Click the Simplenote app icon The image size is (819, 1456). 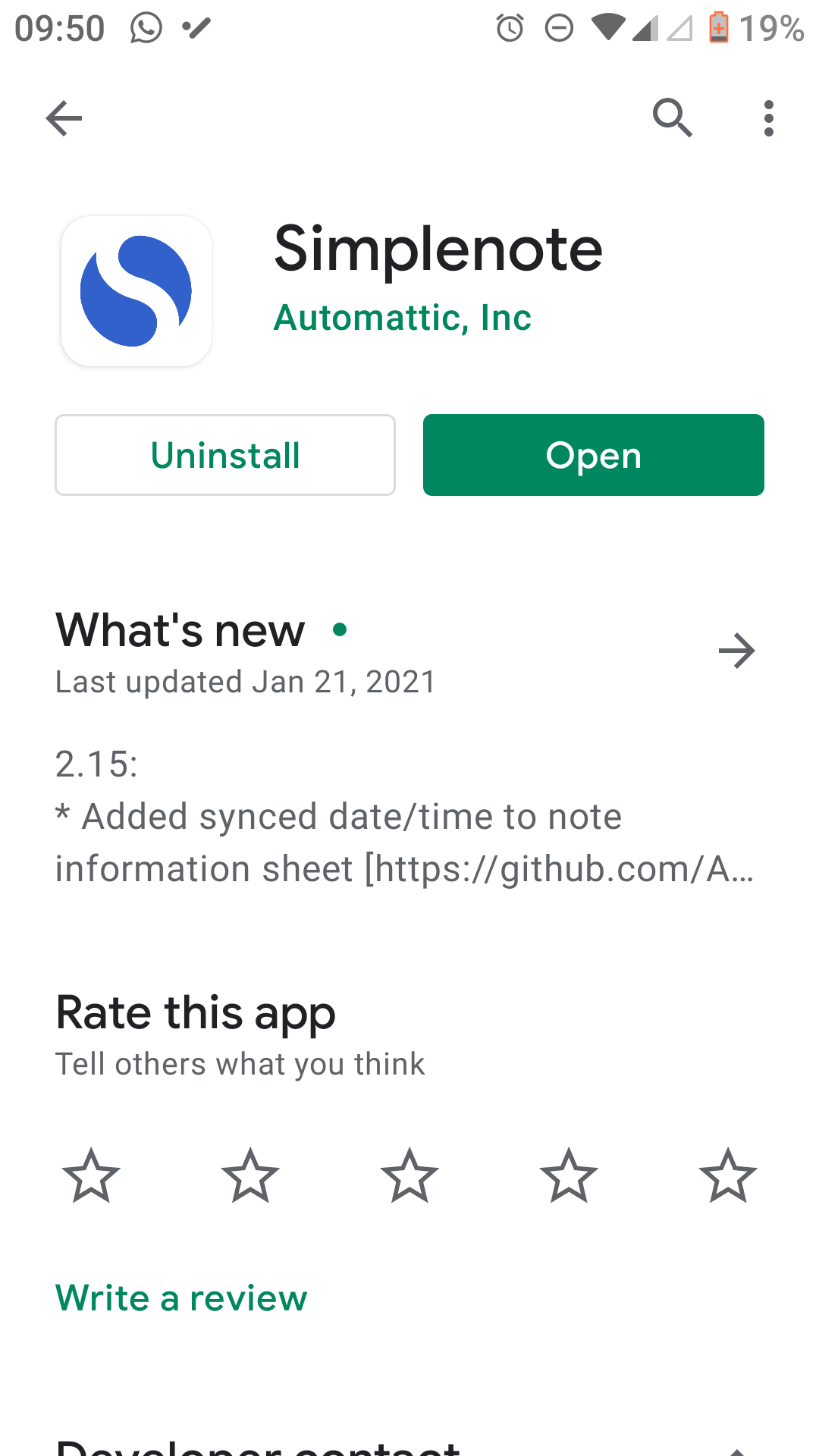click(x=136, y=290)
